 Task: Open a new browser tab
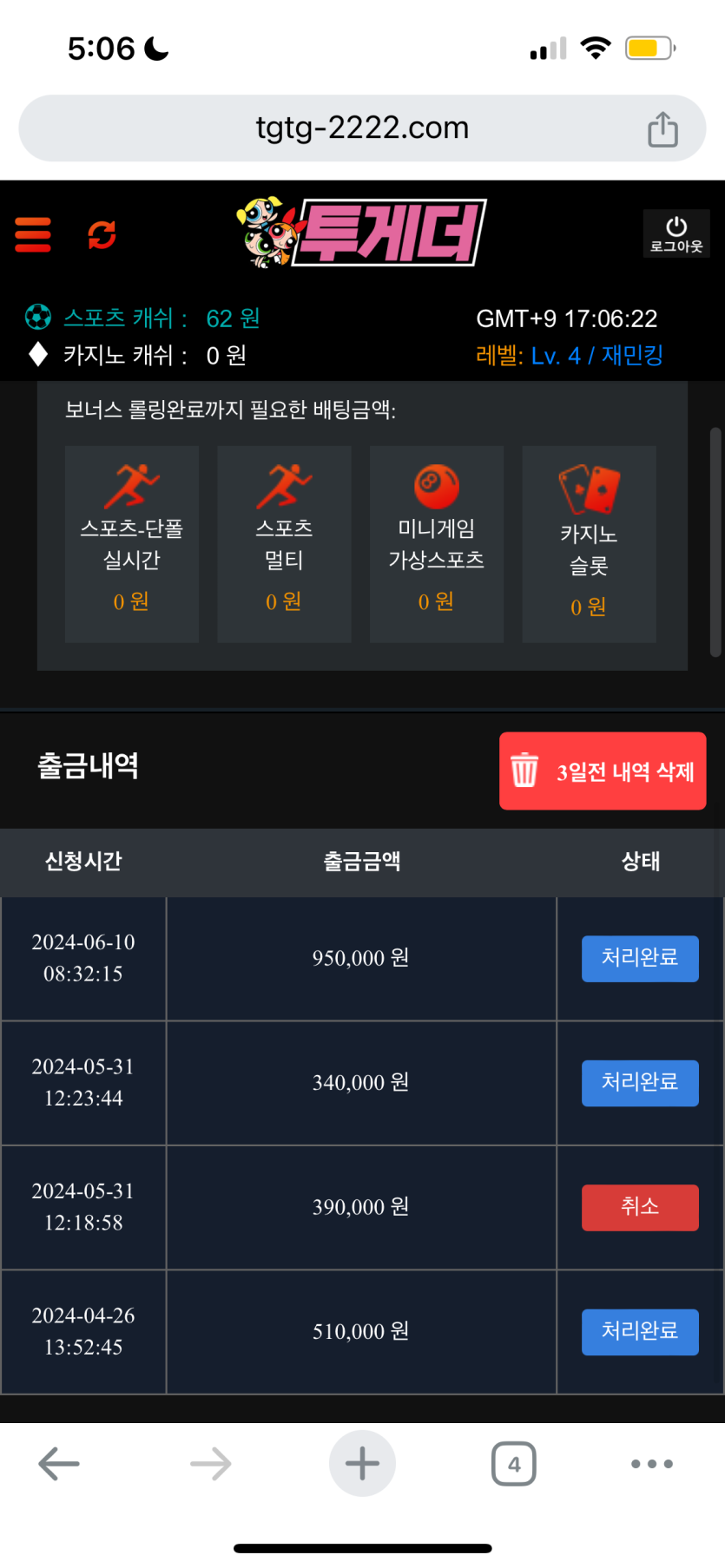[362, 1464]
